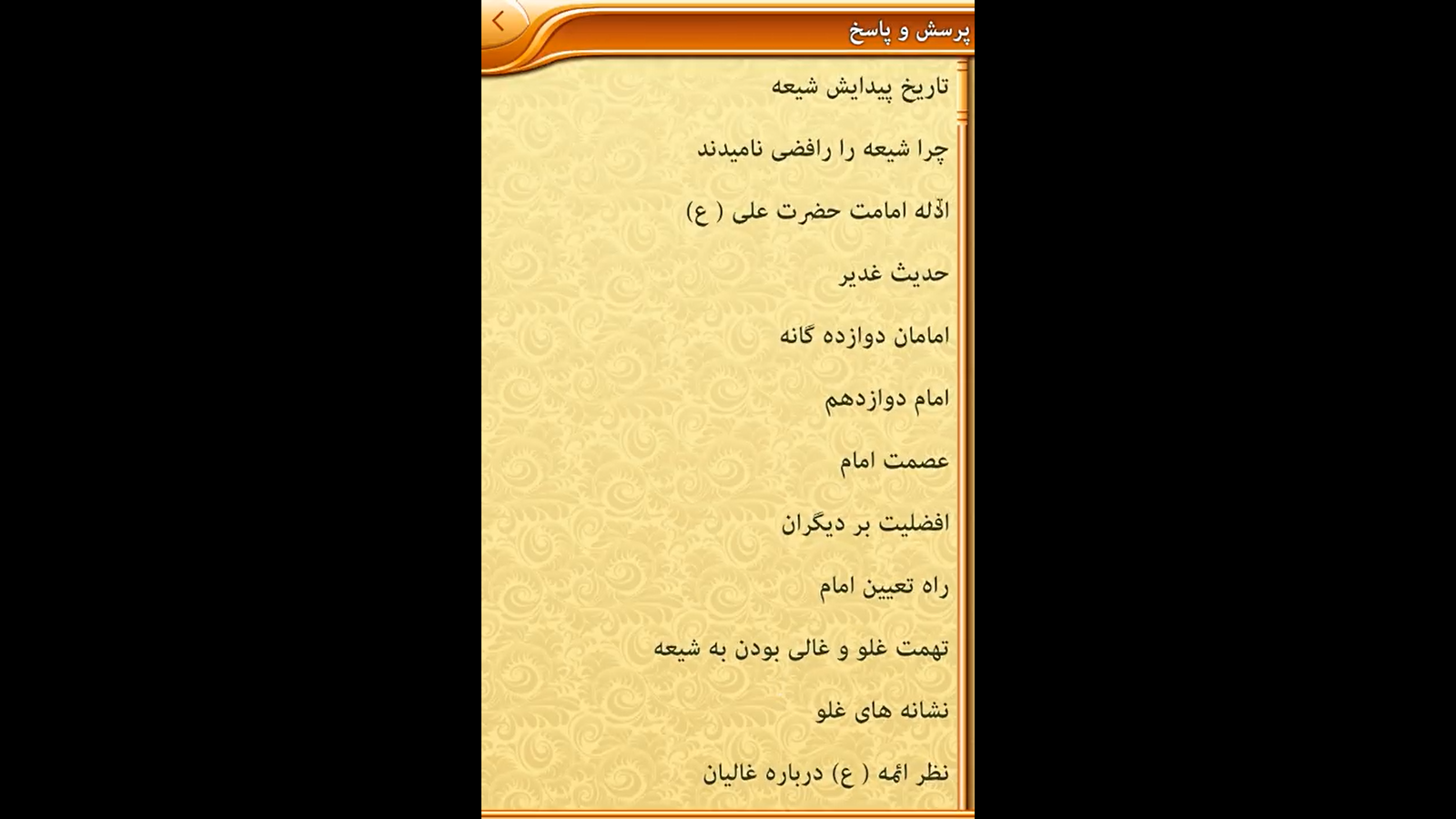Viewport: 1456px width, 819px height.
Task: View 'امامان دوازده گانه' question
Action: pos(864,336)
